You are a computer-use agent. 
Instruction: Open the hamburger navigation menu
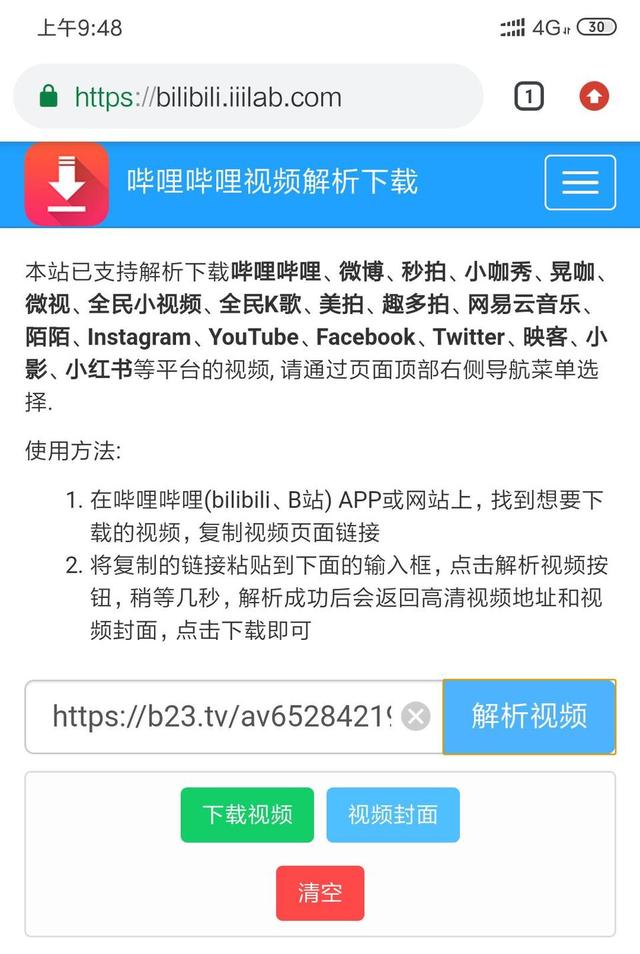[x=580, y=183]
